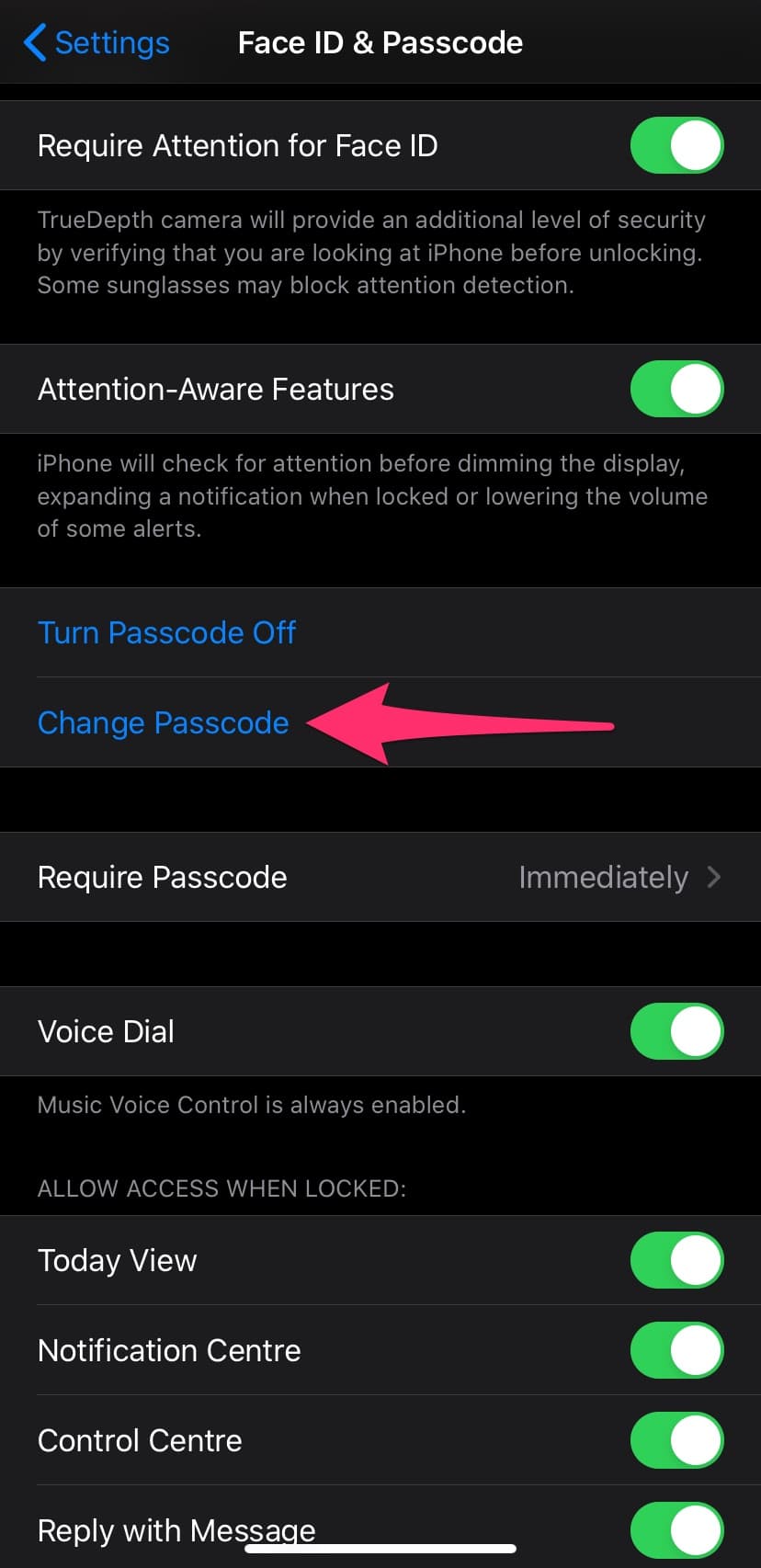Tap Change Passcode
Image resolution: width=761 pixels, height=1568 pixels.
(x=164, y=723)
